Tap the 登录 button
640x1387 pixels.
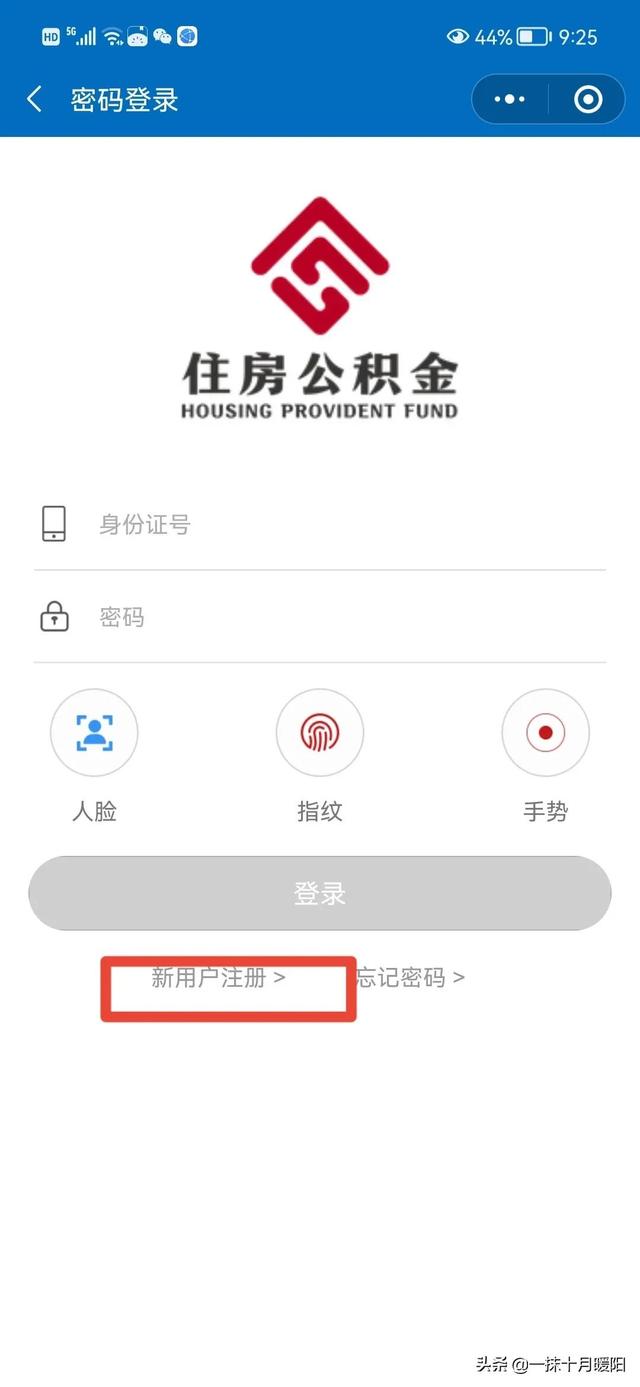click(x=320, y=893)
